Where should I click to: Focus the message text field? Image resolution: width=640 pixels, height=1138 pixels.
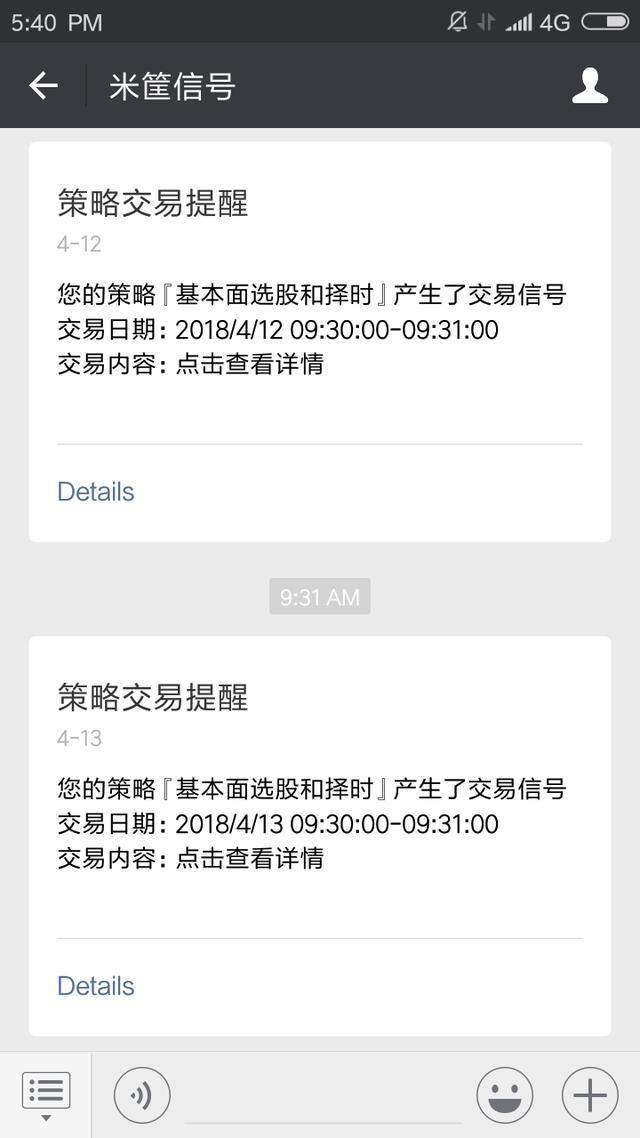[322, 1096]
